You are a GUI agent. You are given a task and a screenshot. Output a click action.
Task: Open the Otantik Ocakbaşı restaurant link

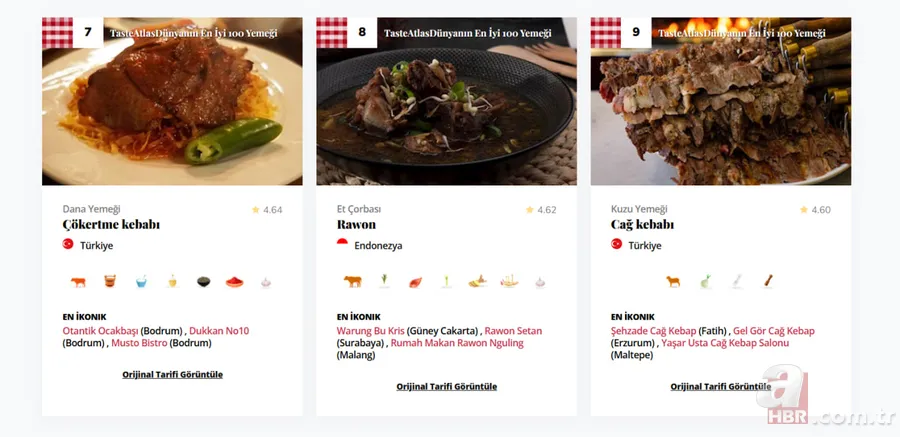coord(100,331)
